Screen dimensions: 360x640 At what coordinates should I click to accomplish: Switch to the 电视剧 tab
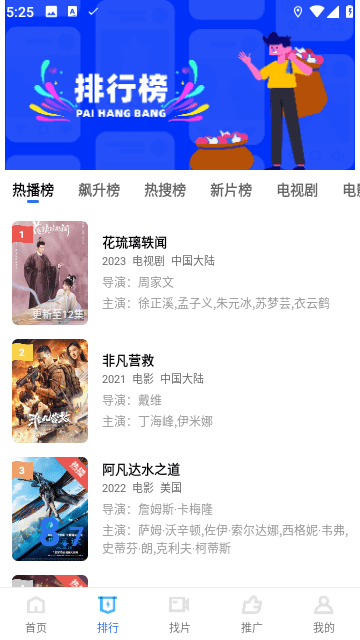[x=297, y=190]
